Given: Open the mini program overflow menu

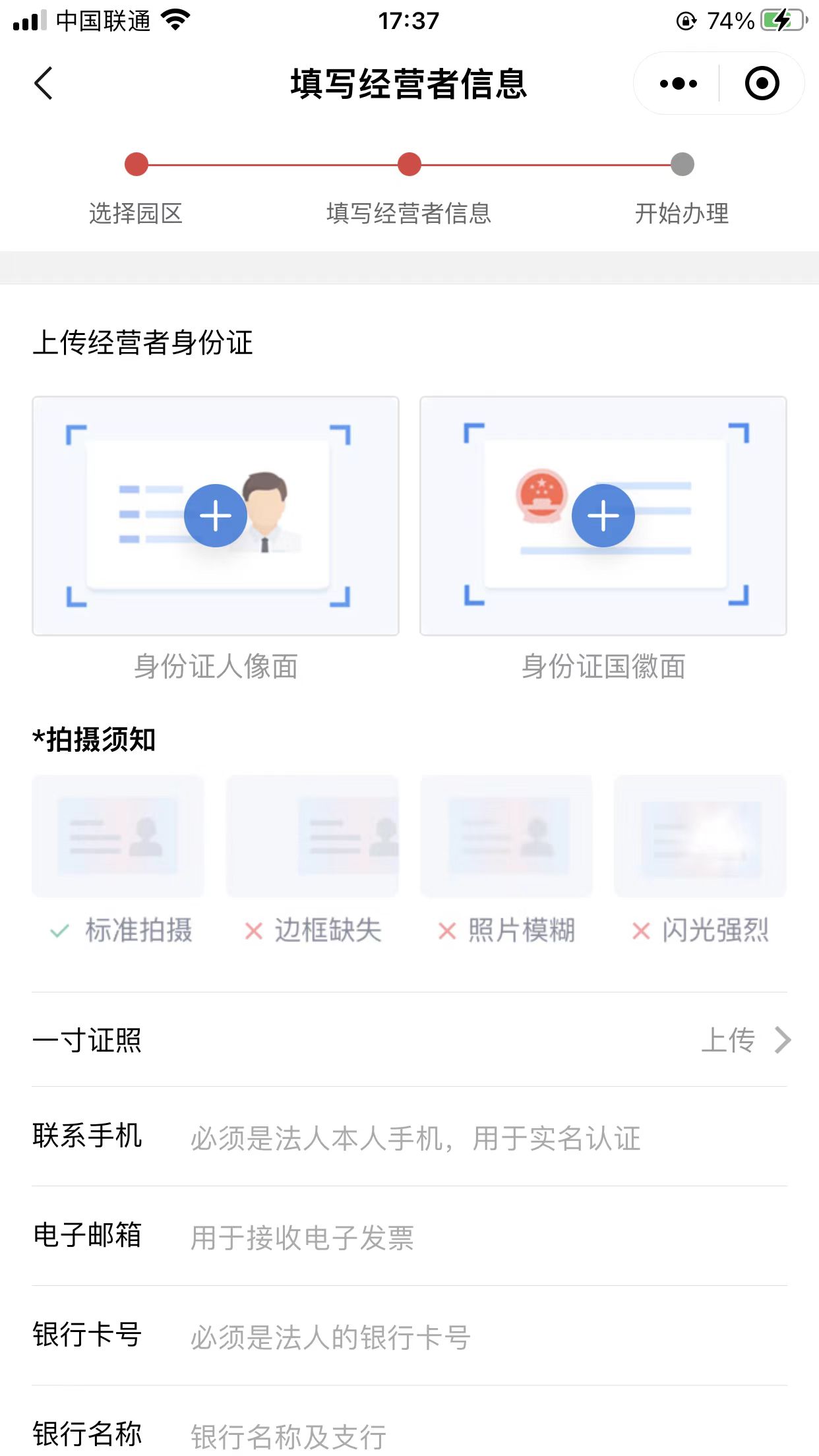Looking at the screenshot, I should coord(678,84).
